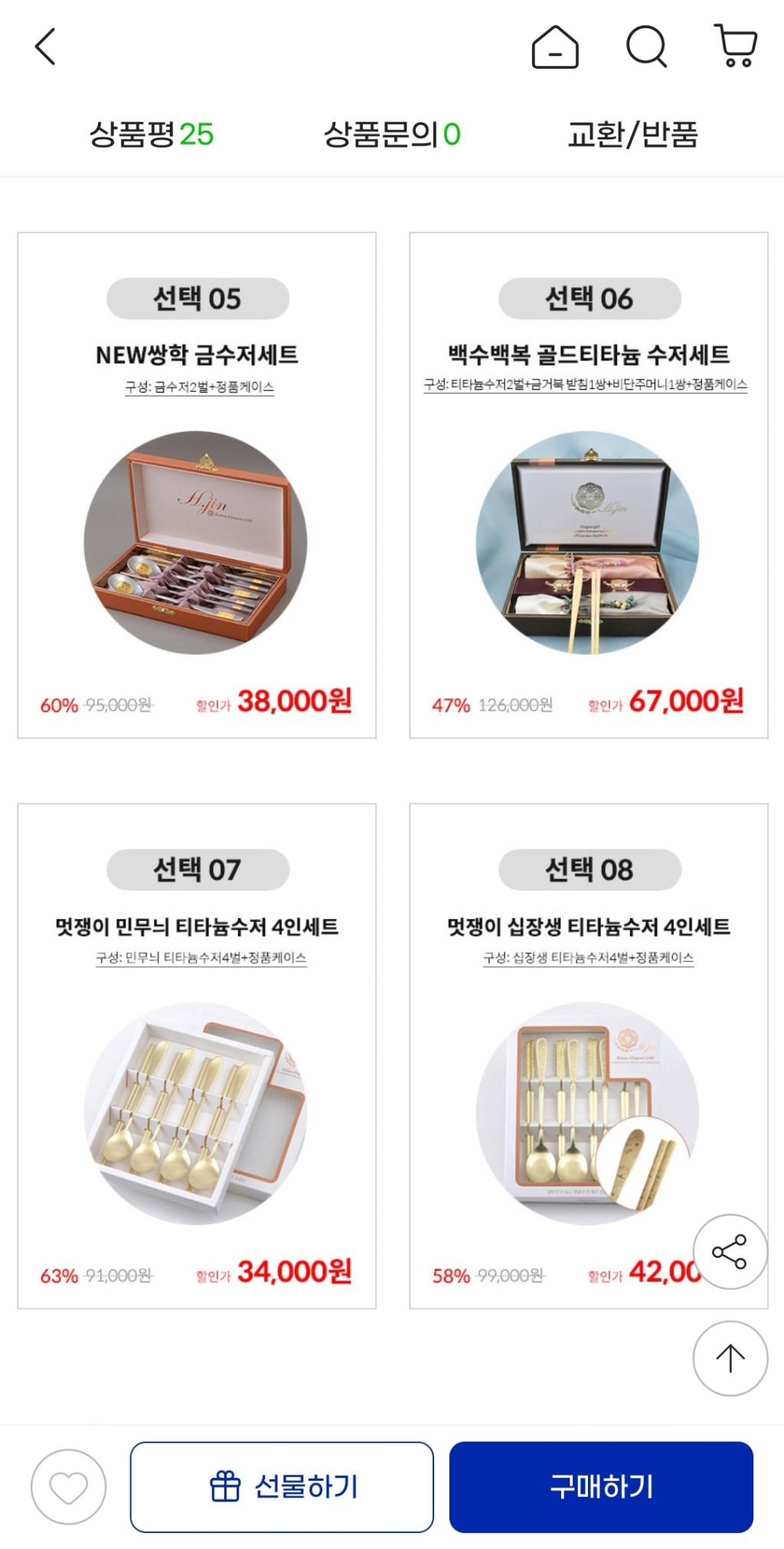Share this product via the share button
The width and height of the screenshot is (784, 1549).
[x=730, y=1252]
